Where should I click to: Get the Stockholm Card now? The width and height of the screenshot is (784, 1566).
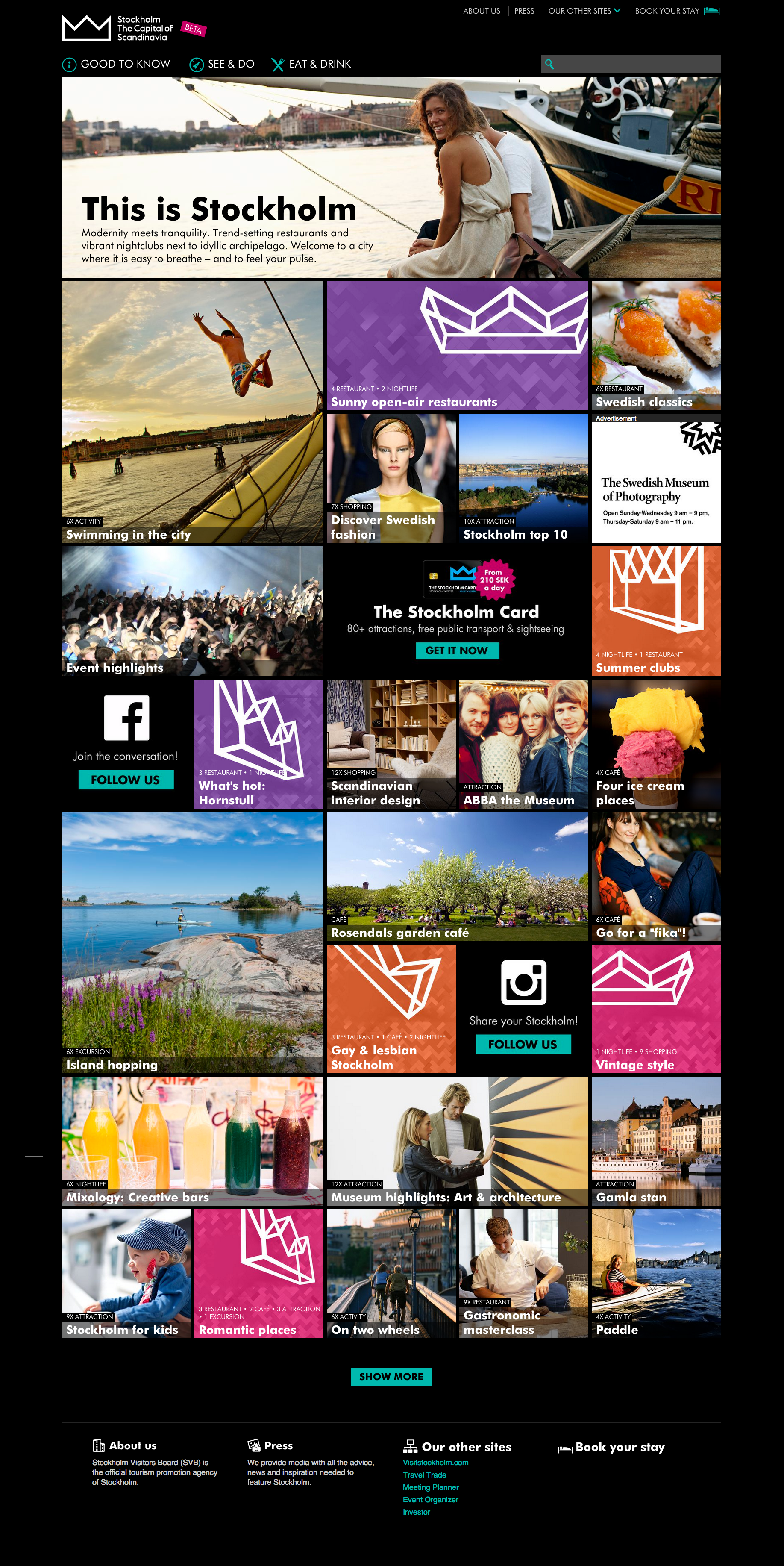pos(457,651)
